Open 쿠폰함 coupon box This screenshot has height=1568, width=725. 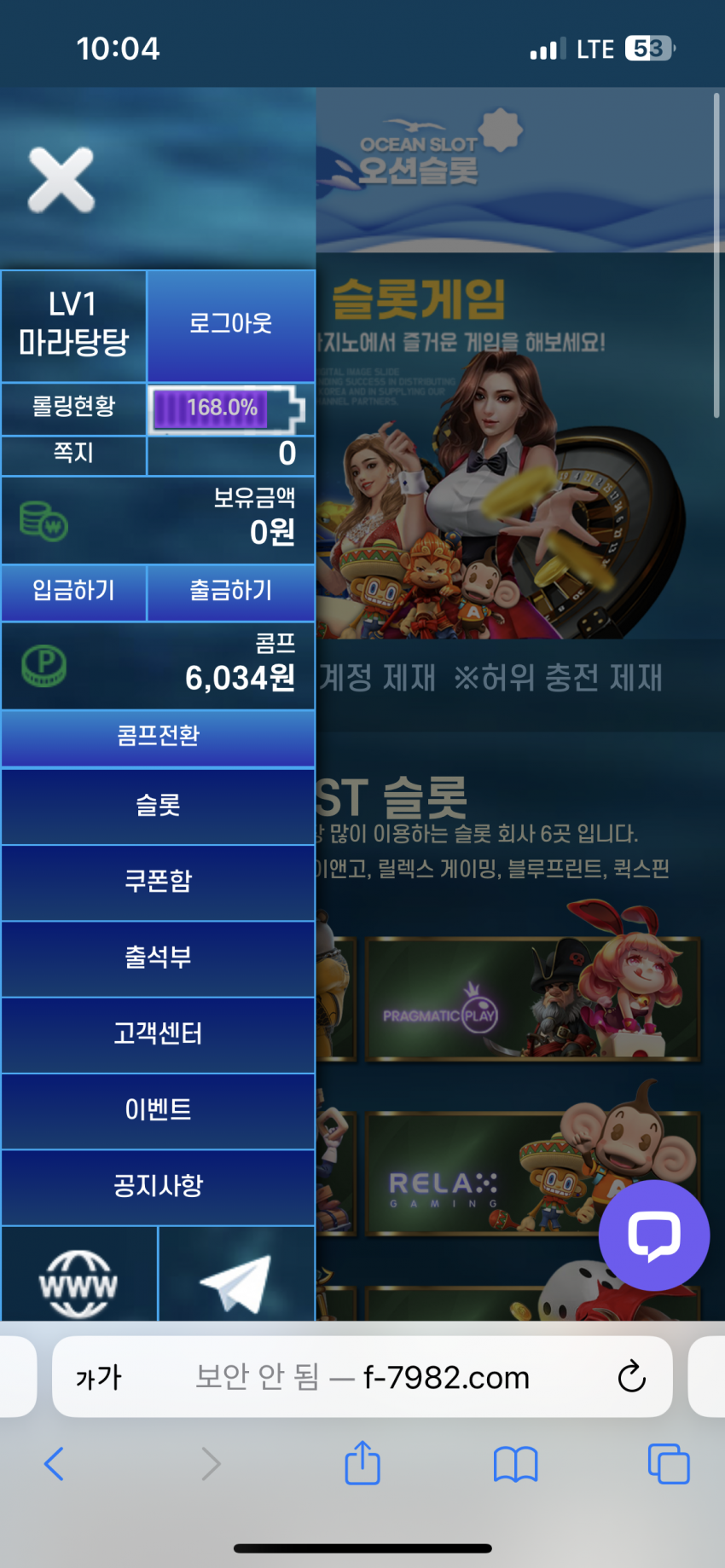[x=158, y=882]
